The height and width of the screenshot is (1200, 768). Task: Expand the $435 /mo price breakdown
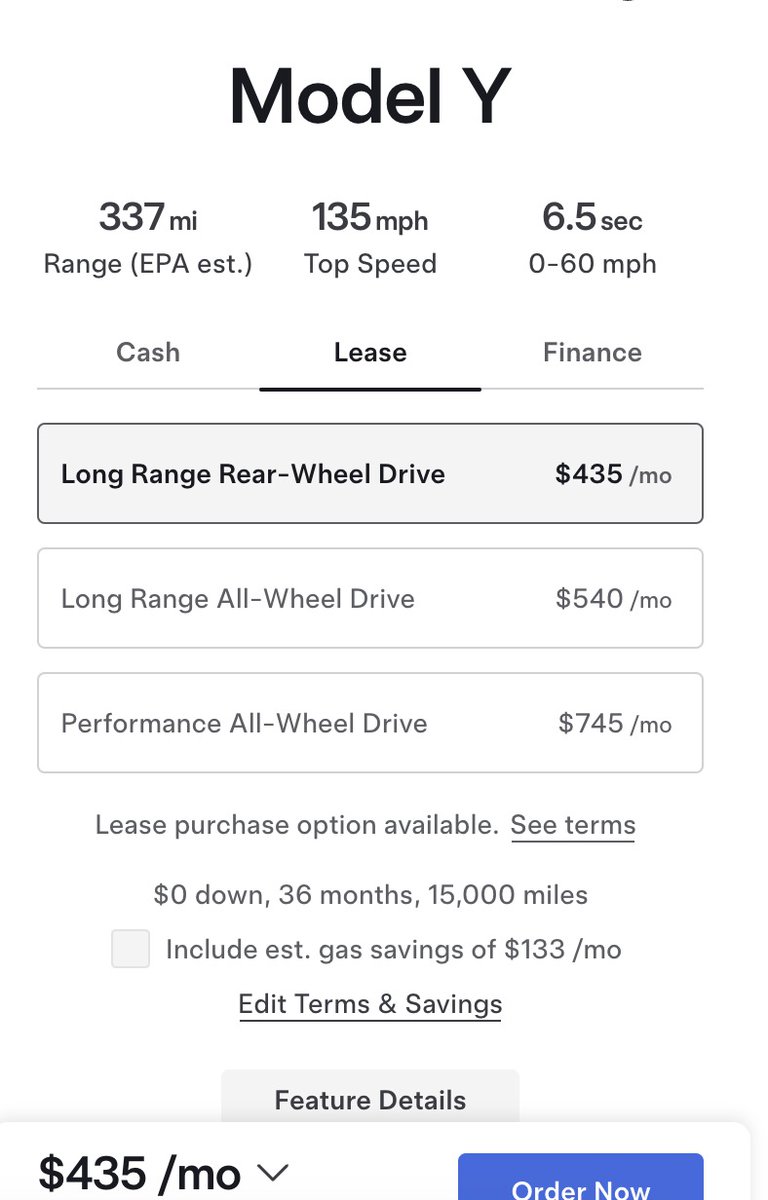click(x=273, y=1173)
